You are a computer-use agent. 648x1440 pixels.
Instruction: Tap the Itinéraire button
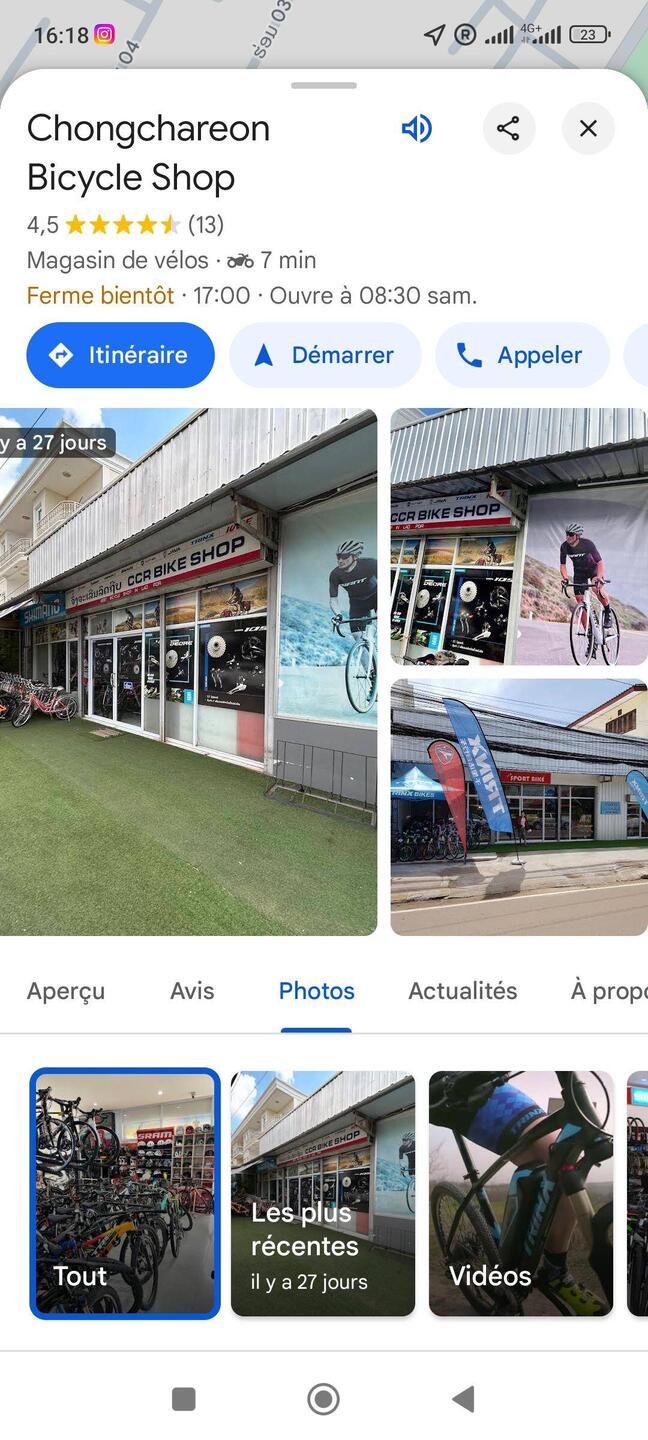tap(120, 355)
